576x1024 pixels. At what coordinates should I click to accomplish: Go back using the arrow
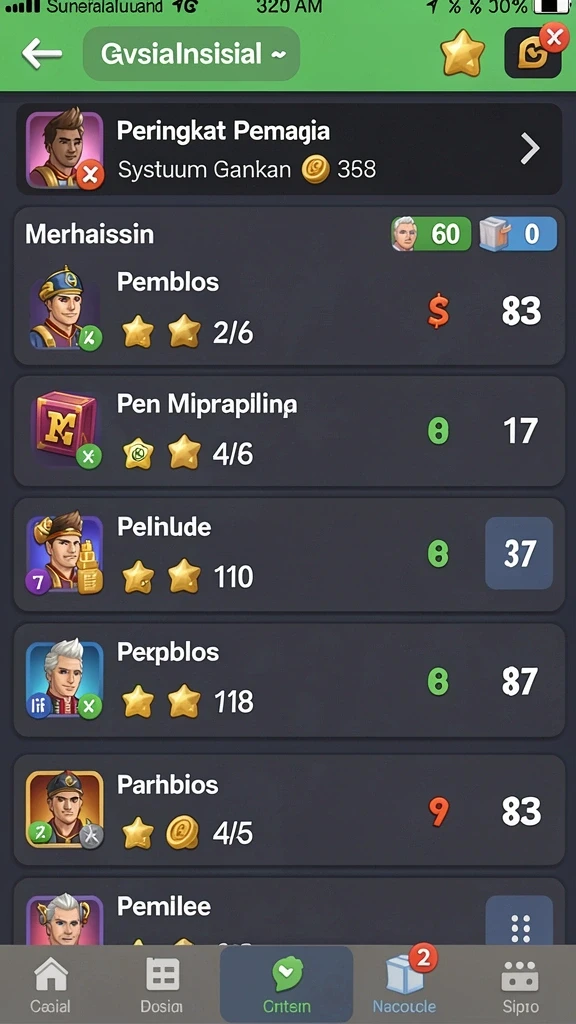click(42, 54)
